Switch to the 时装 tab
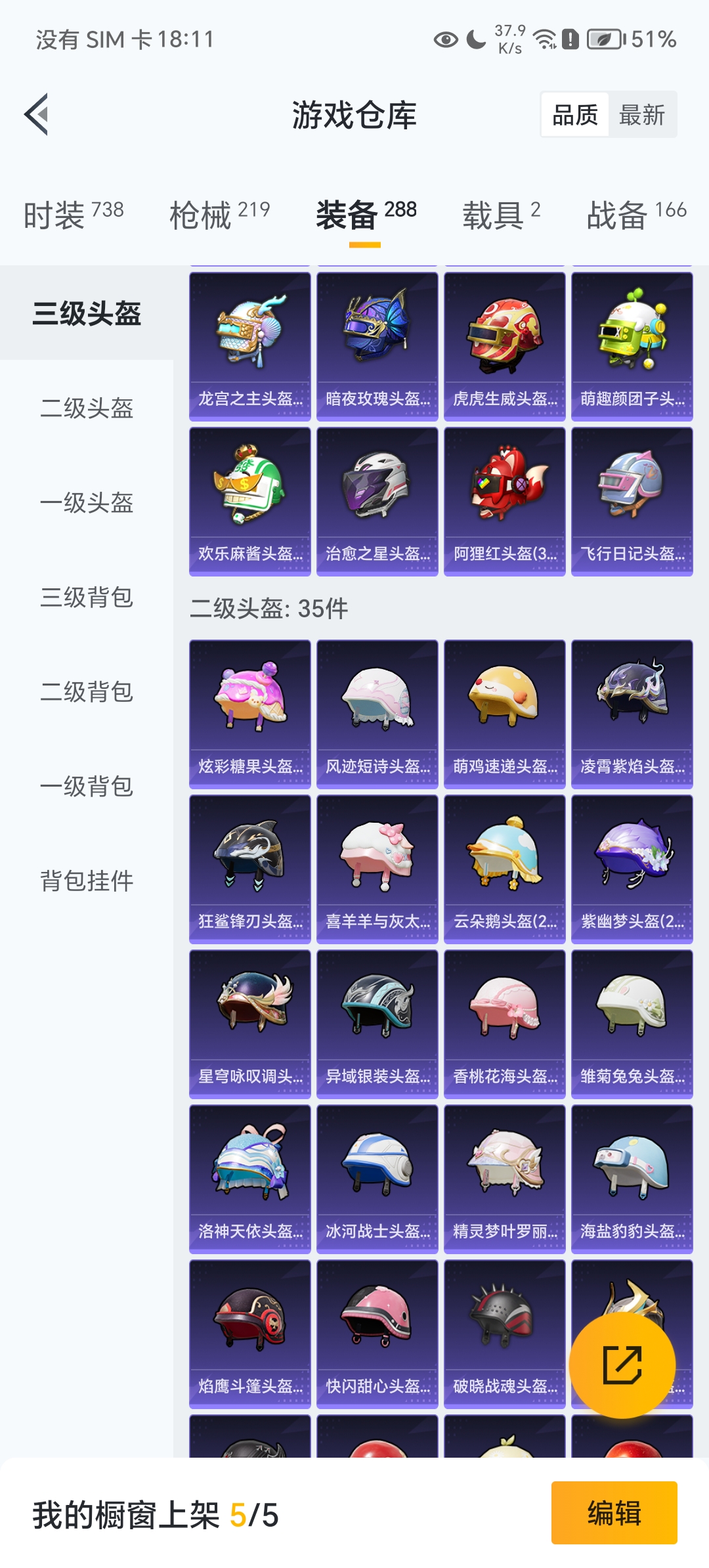 [74, 215]
